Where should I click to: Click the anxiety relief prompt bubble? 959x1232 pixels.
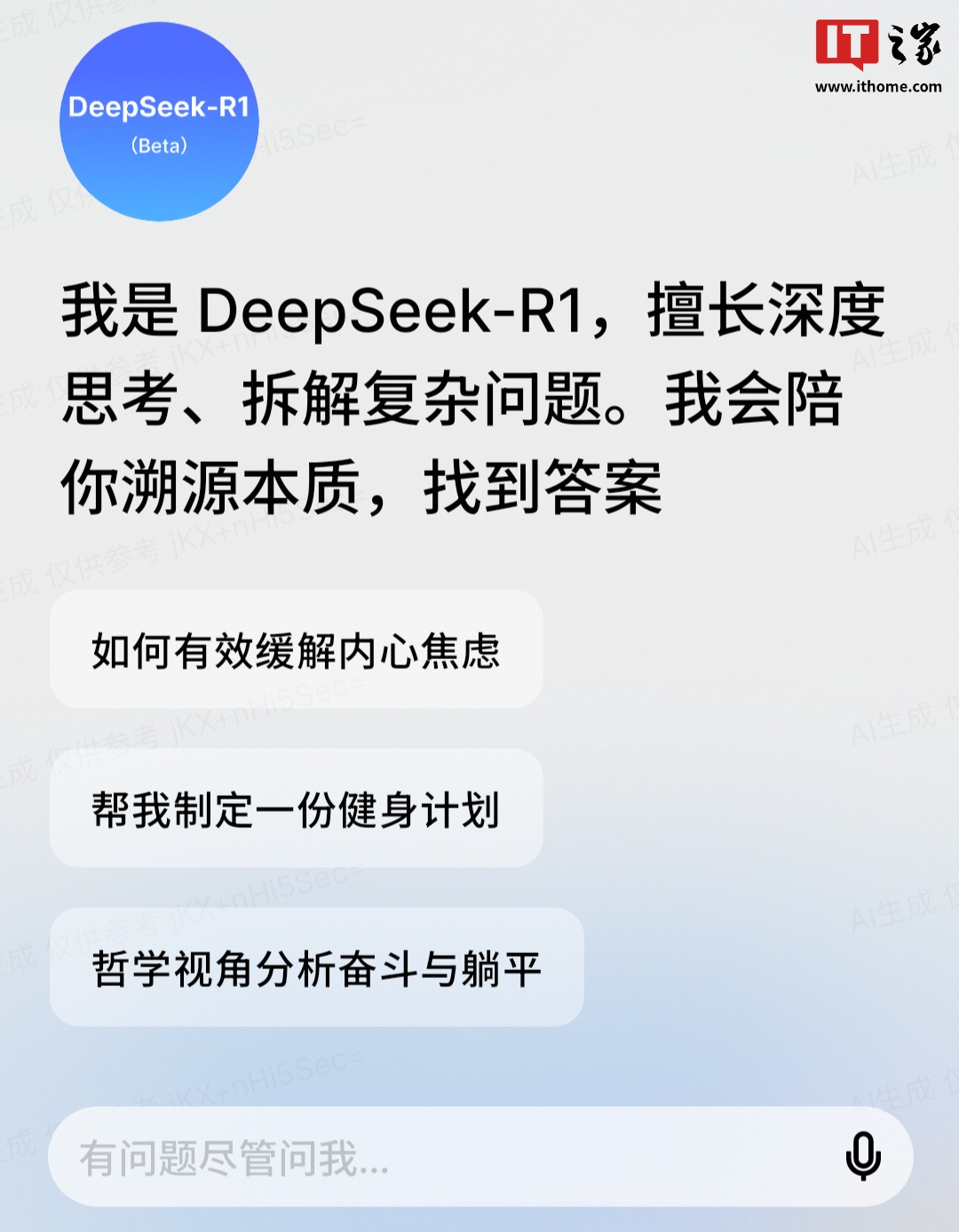[297, 652]
